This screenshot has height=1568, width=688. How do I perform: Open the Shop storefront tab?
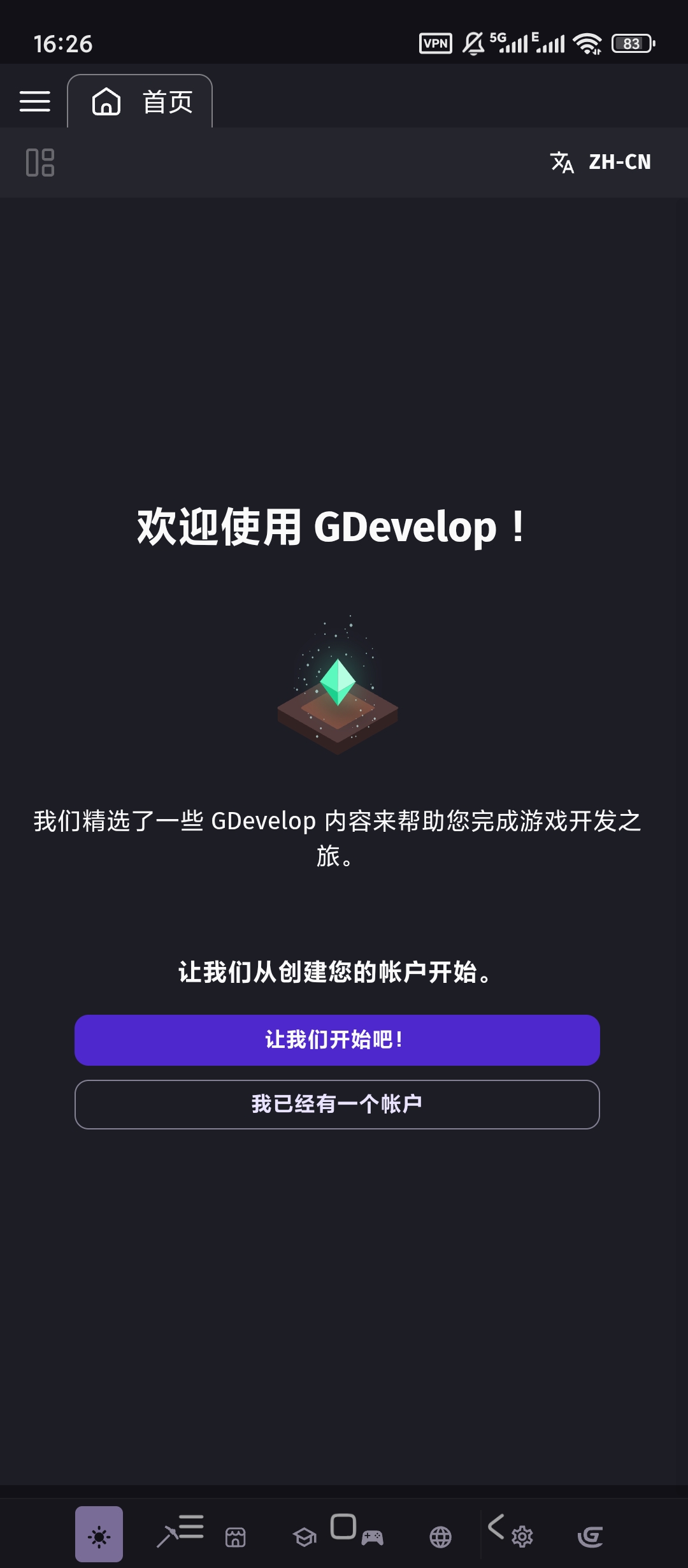tap(236, 1537)
